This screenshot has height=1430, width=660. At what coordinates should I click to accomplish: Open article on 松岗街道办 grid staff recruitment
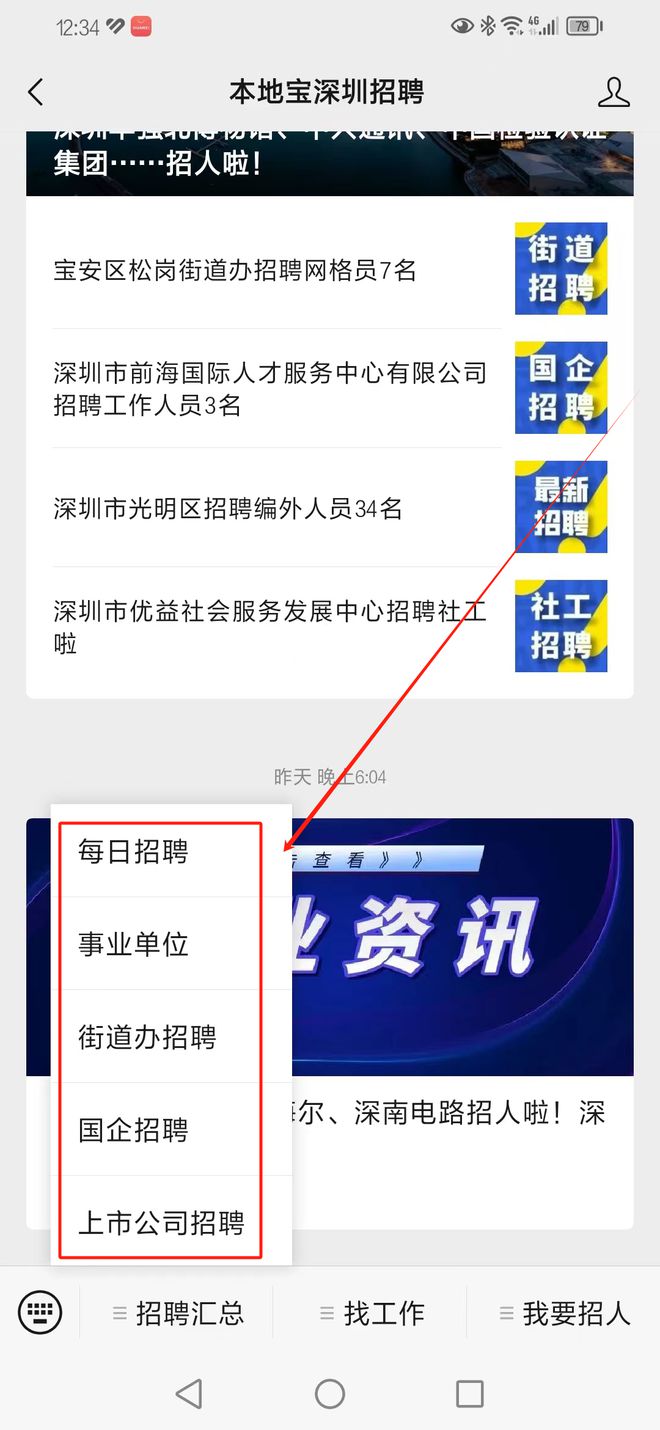pyautogui.click(x=330, y=270)
